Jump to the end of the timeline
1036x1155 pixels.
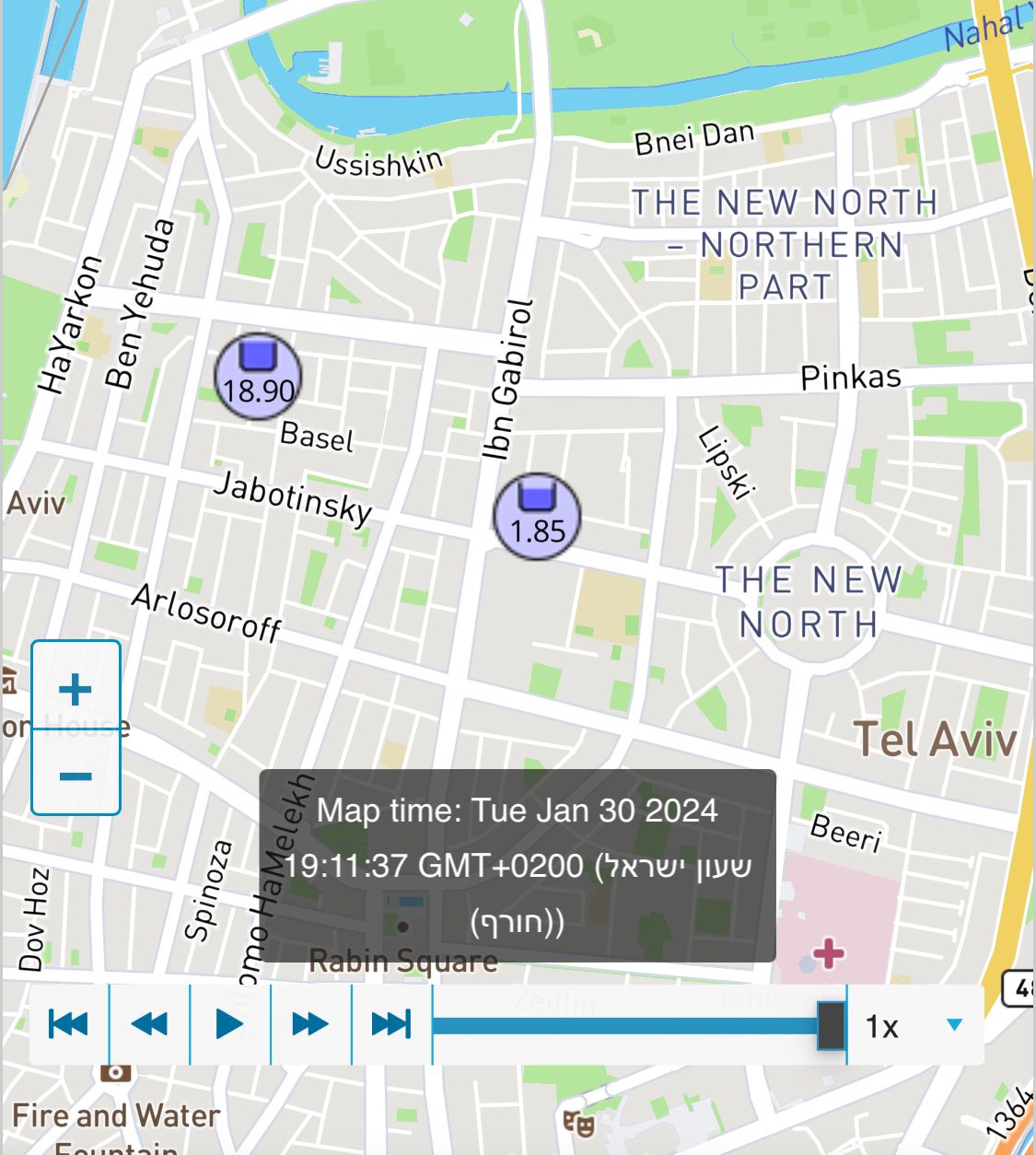391,1024
